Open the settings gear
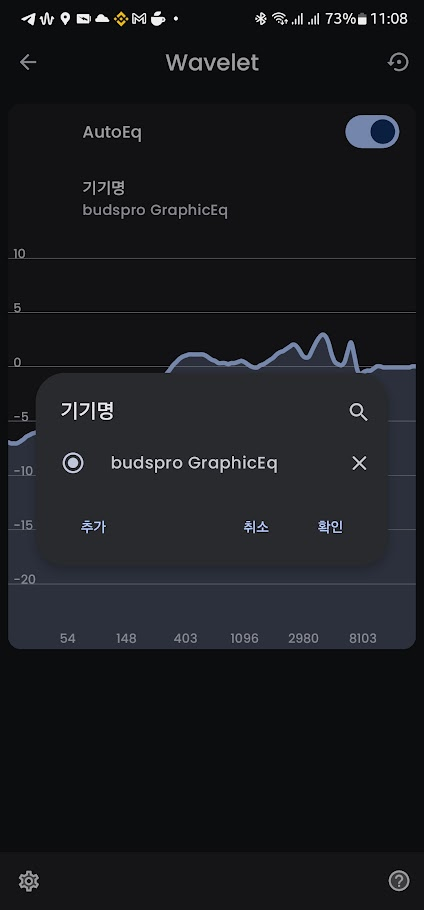The image size is (424, 910). pyautogui.click(x=28, y=881)
